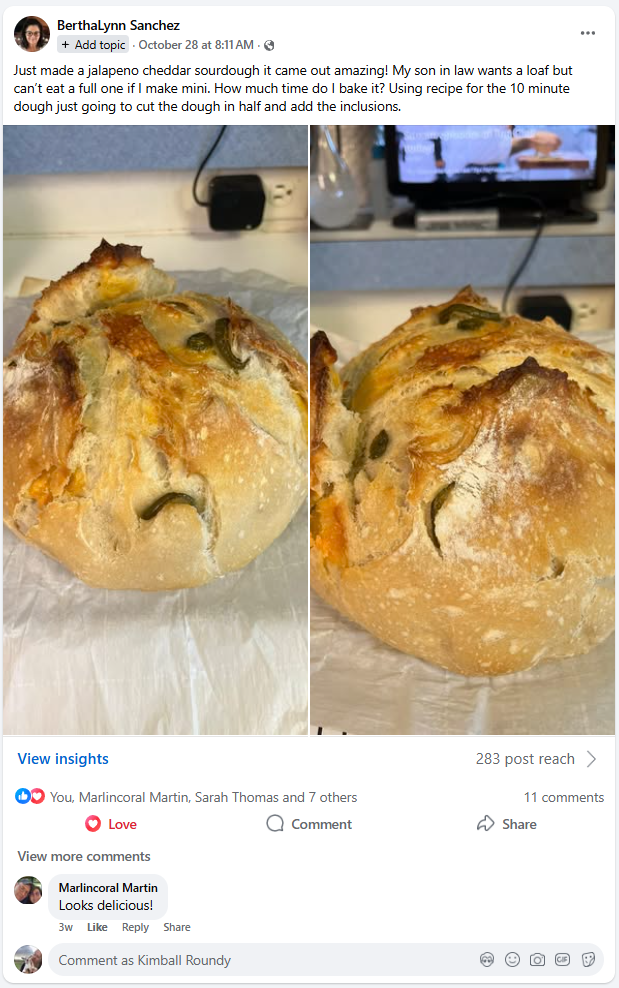
Task: Reply to Marlincoral Martin's comment
Action: pos(135,927)
